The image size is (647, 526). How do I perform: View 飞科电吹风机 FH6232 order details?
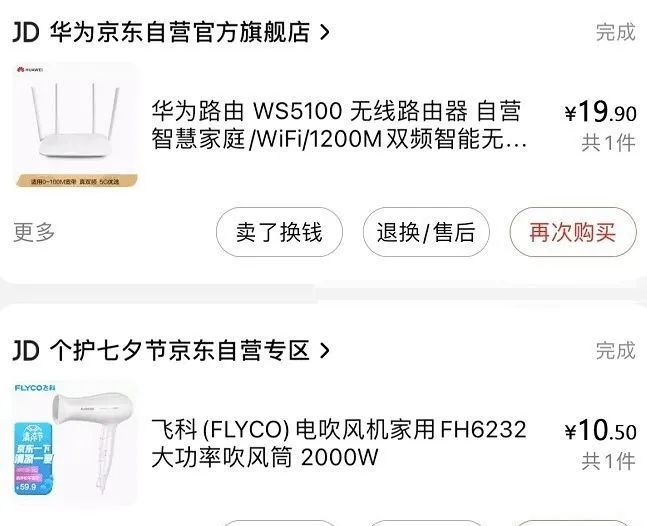pos(338,444)
